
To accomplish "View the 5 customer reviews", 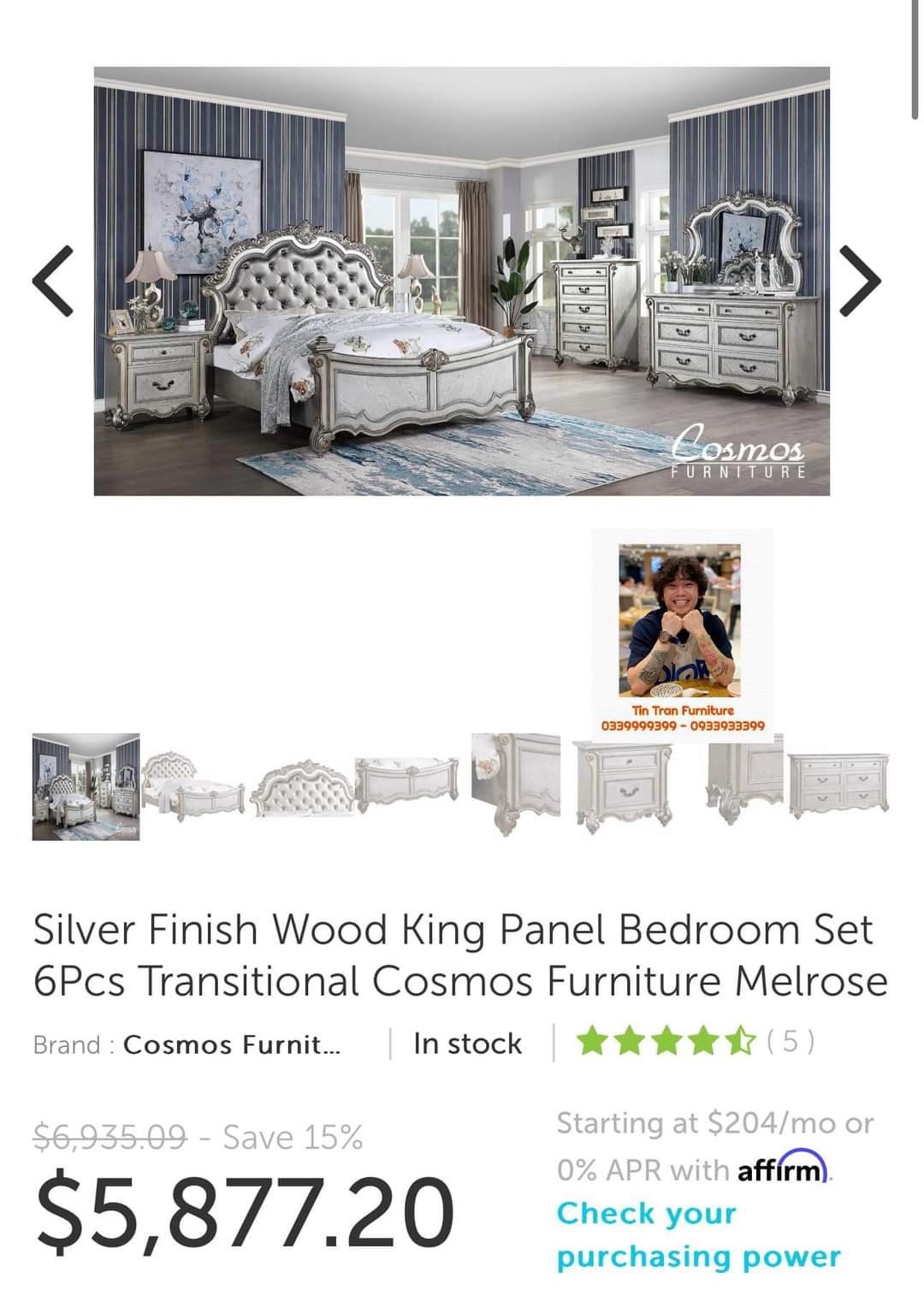I will pyautogui.click(x=789, y=1041).
